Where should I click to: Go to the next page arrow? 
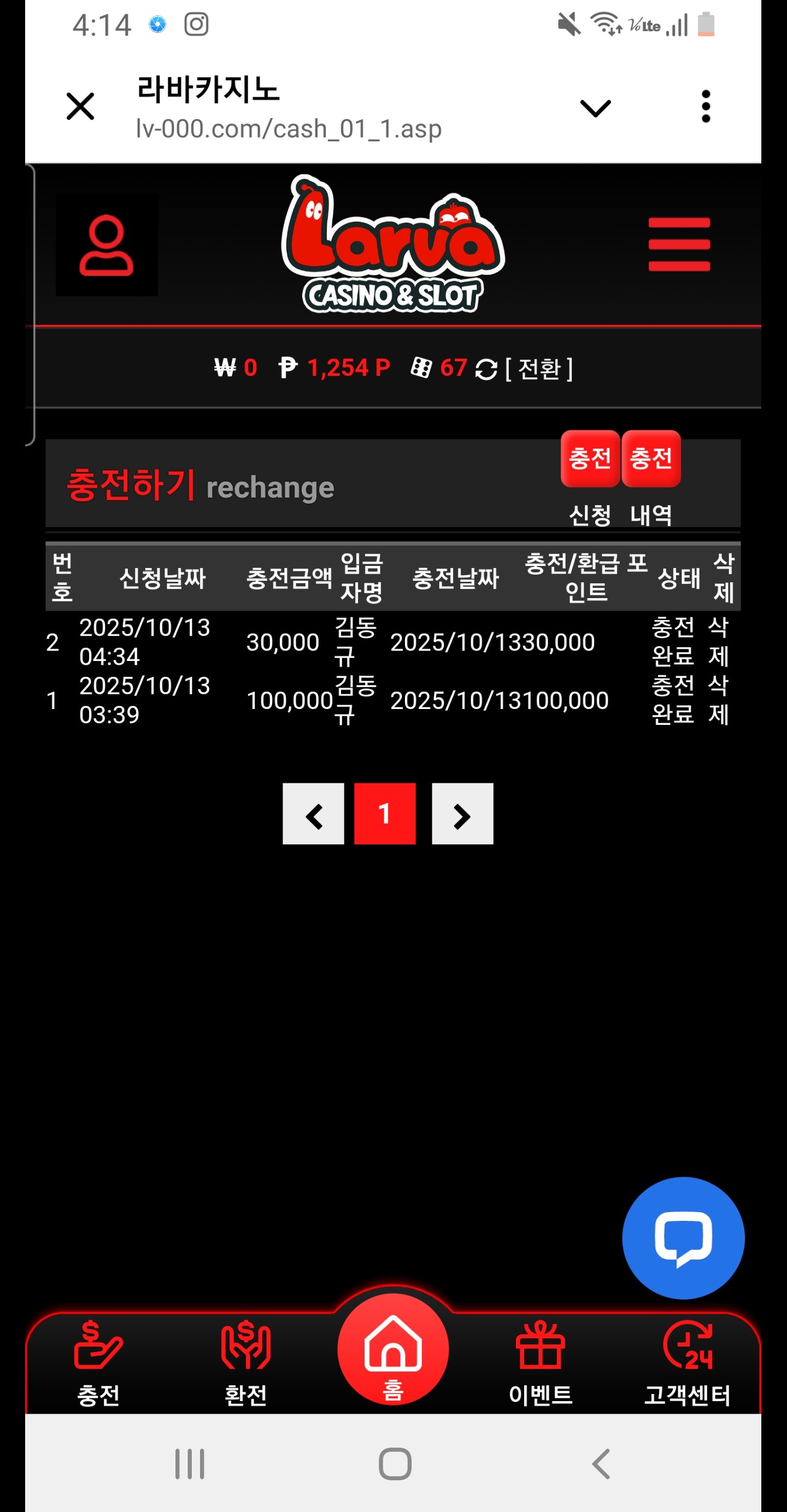tap(462, 813)
